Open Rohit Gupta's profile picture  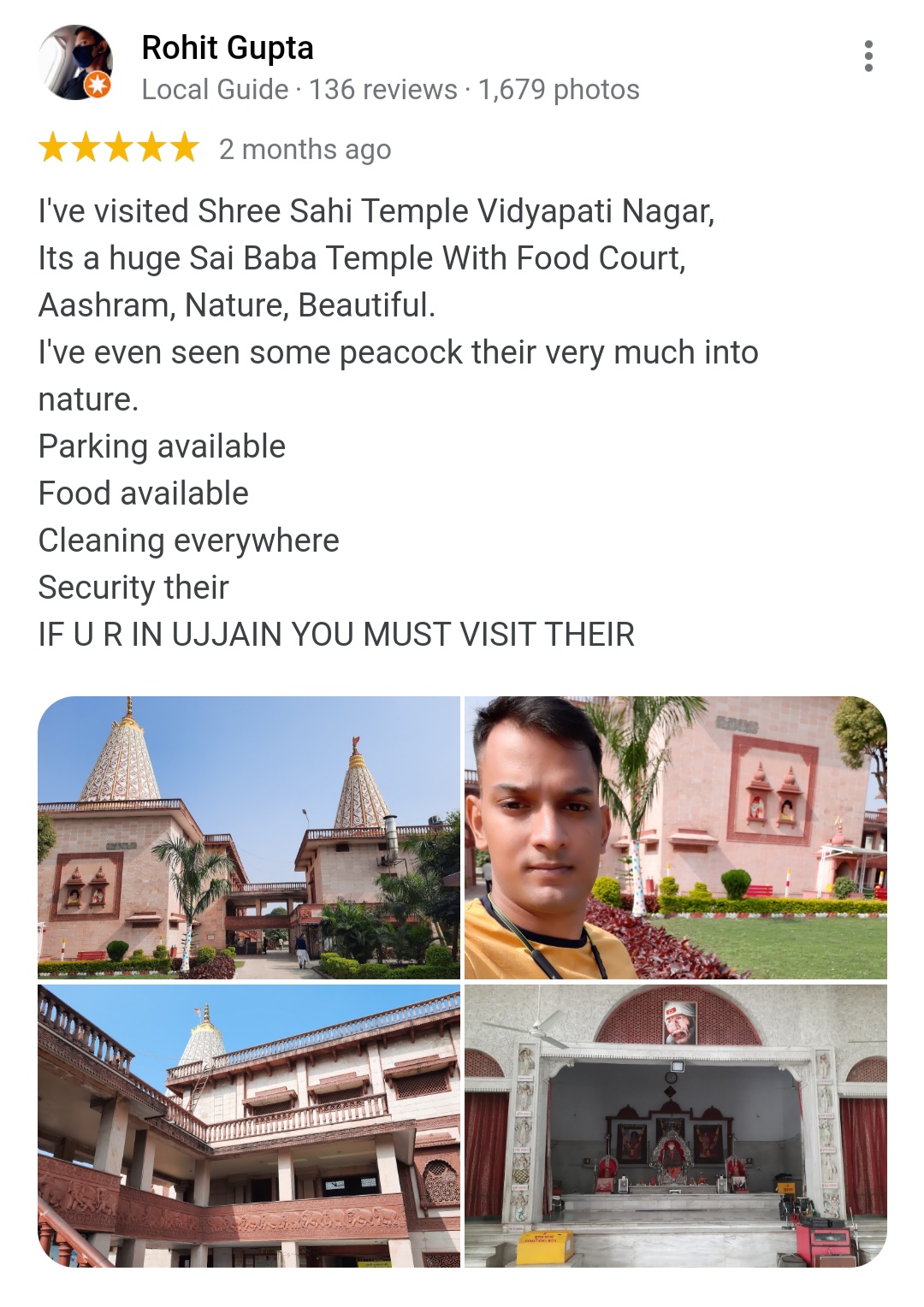tap(75, 62)
